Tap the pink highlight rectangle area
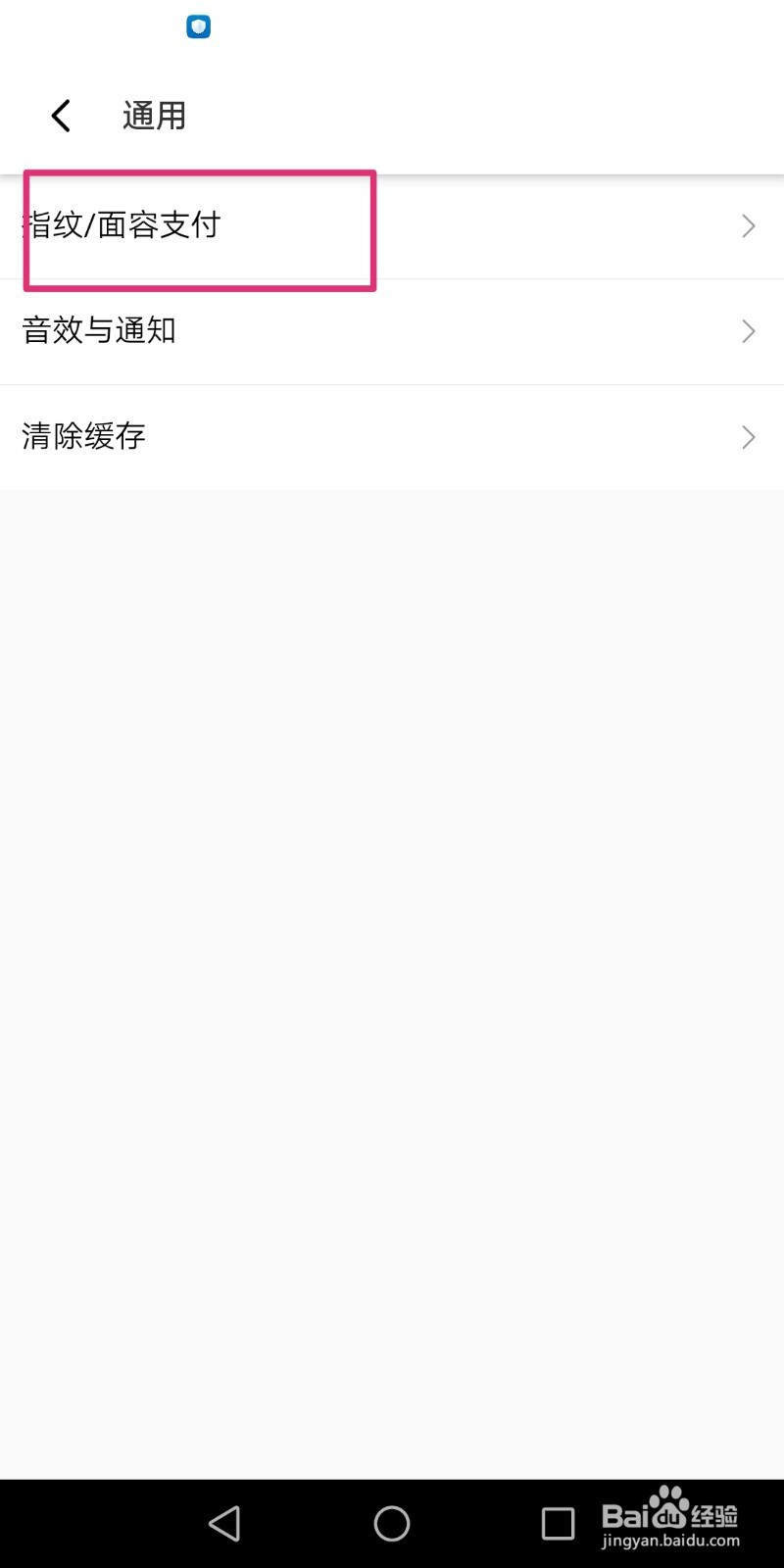This screenshot has width=784, height=1568. pos(199,229)
